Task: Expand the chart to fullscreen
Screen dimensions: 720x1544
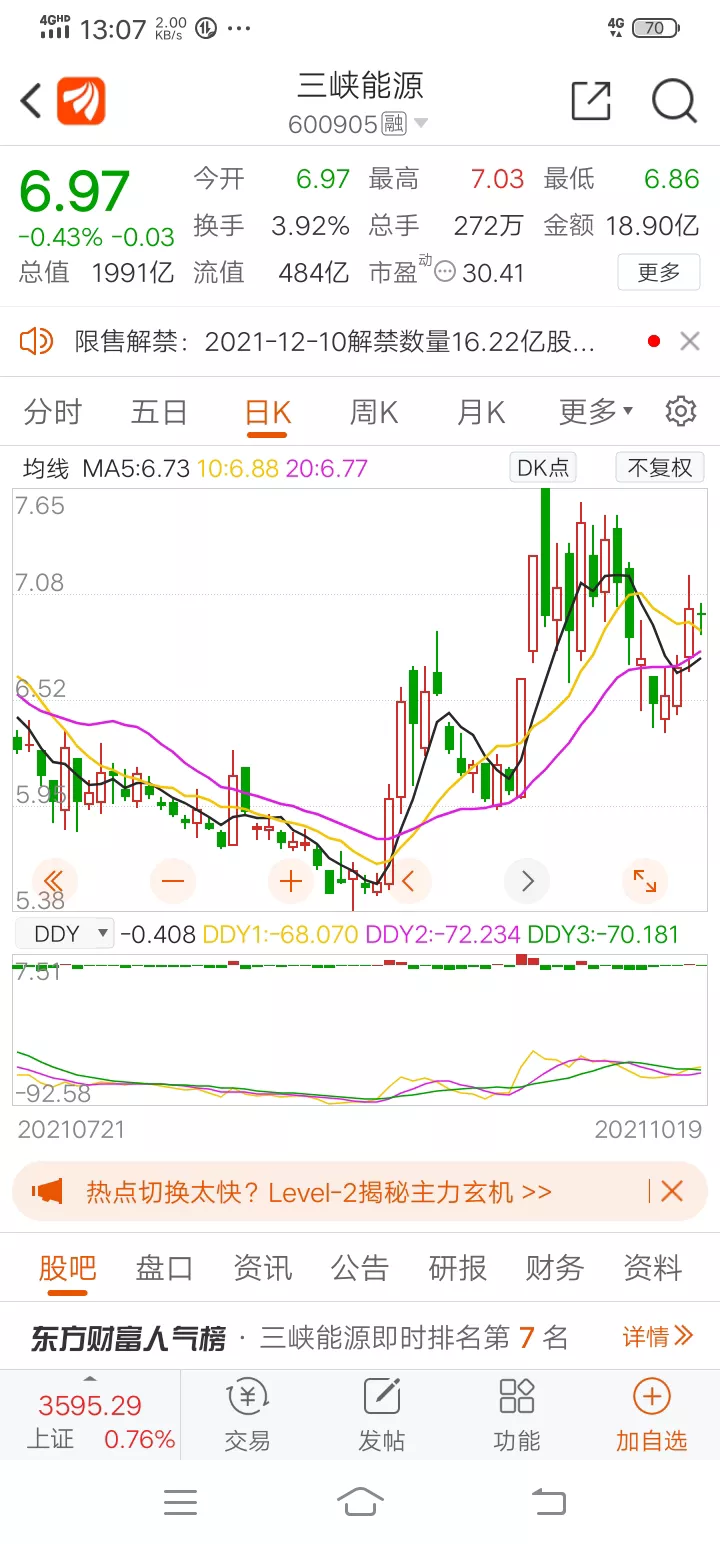Action: 645,881
